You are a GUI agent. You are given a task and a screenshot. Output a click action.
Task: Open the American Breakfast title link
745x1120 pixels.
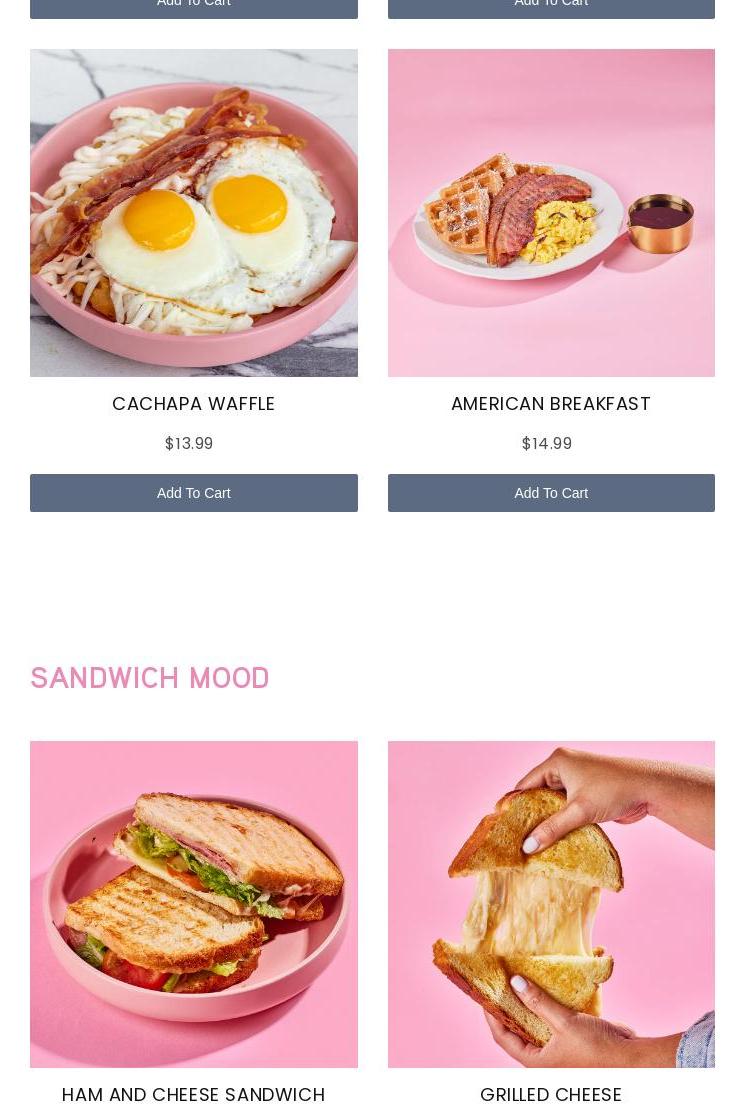(551, 403)
